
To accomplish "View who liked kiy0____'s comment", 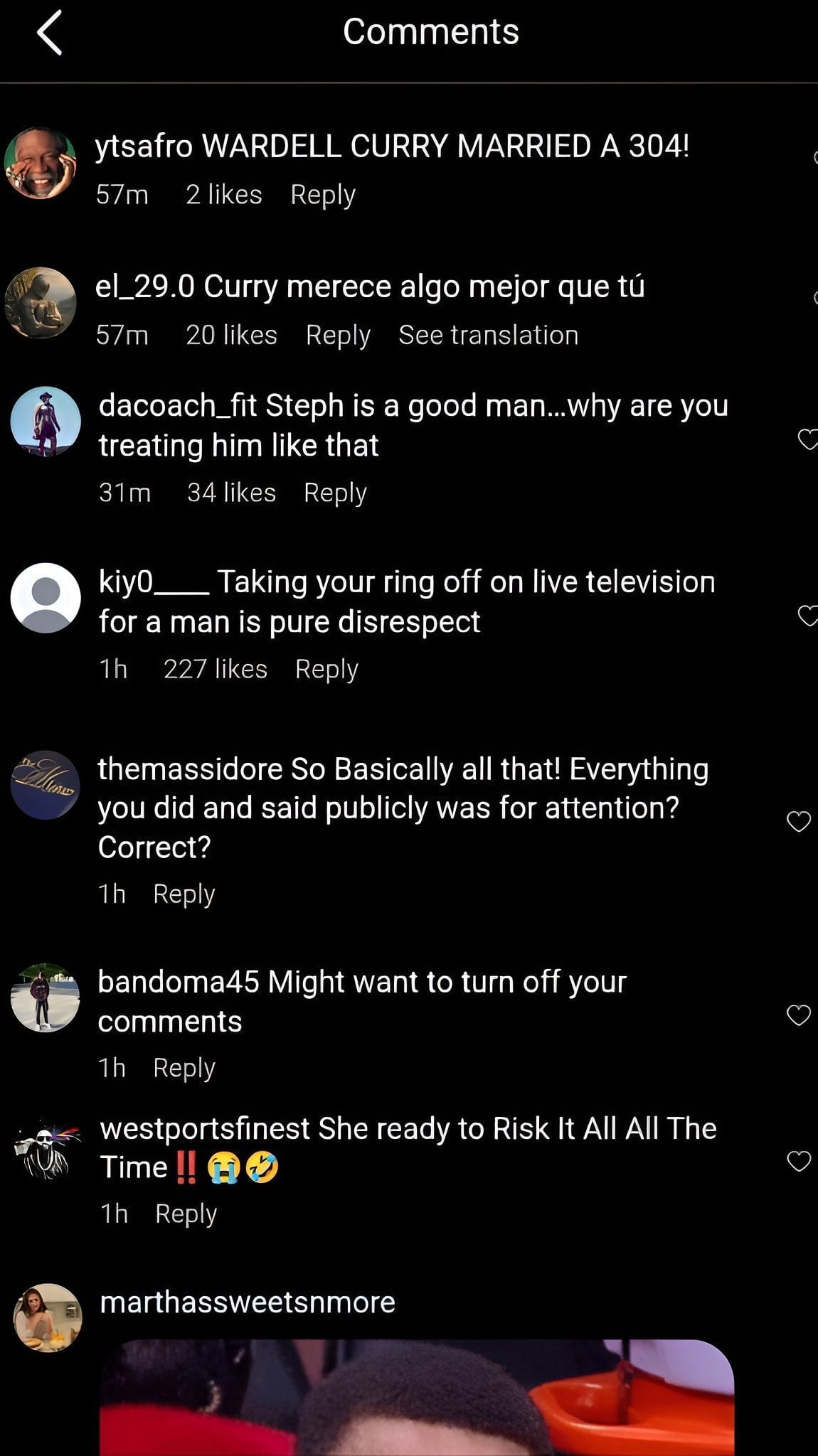I will 215,669.
